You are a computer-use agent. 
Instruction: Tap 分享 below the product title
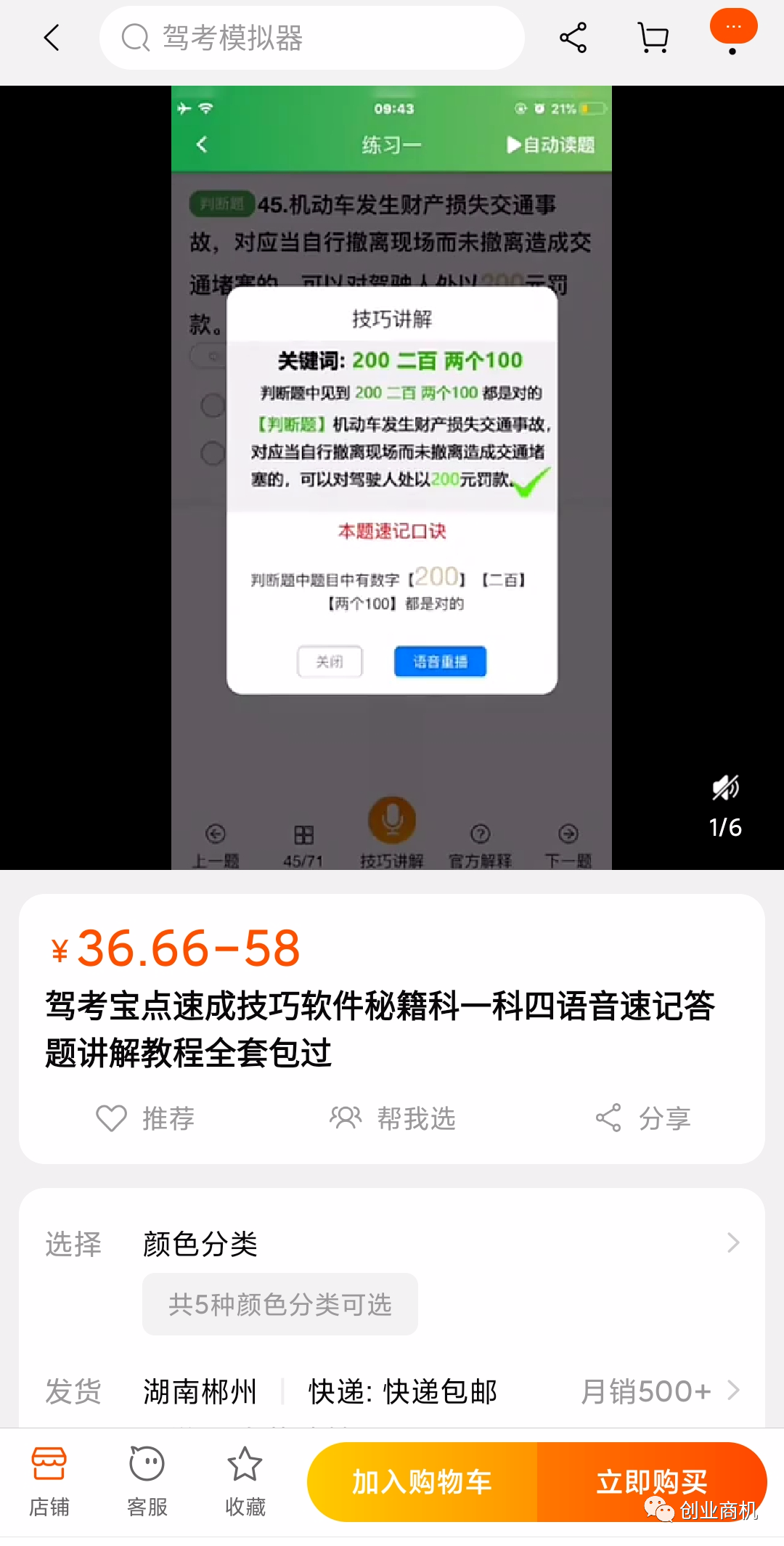(x=643, y=1118)
